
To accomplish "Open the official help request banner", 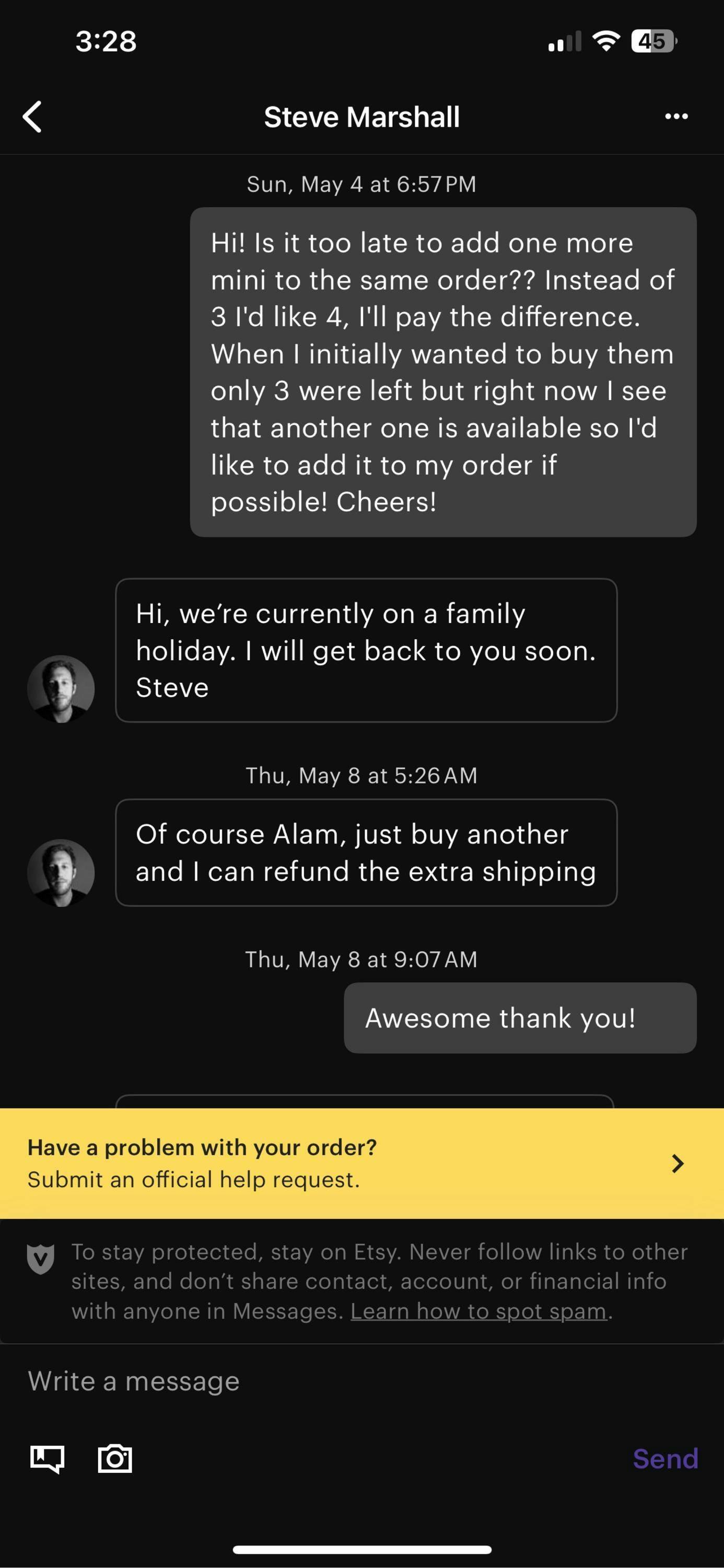I will (361, 1163).
